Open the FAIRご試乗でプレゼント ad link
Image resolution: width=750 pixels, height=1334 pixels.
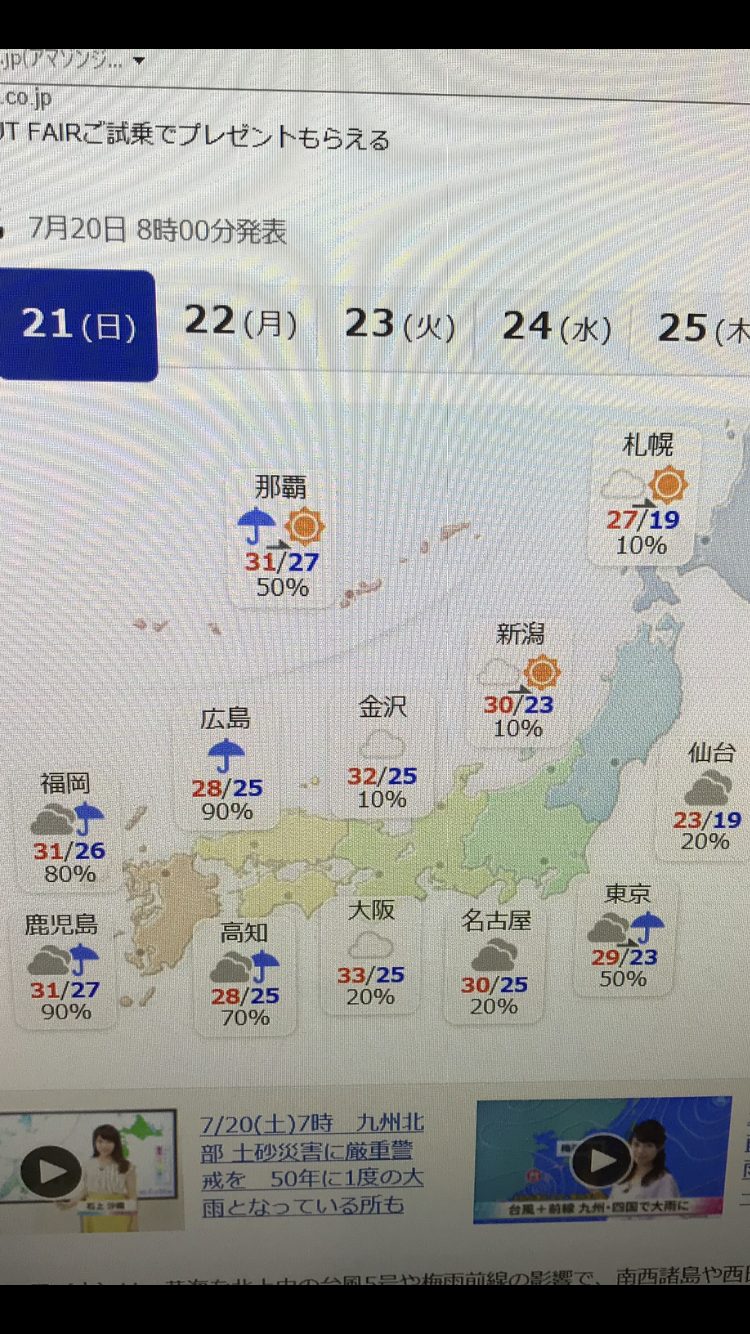click(x=195, y=137)
